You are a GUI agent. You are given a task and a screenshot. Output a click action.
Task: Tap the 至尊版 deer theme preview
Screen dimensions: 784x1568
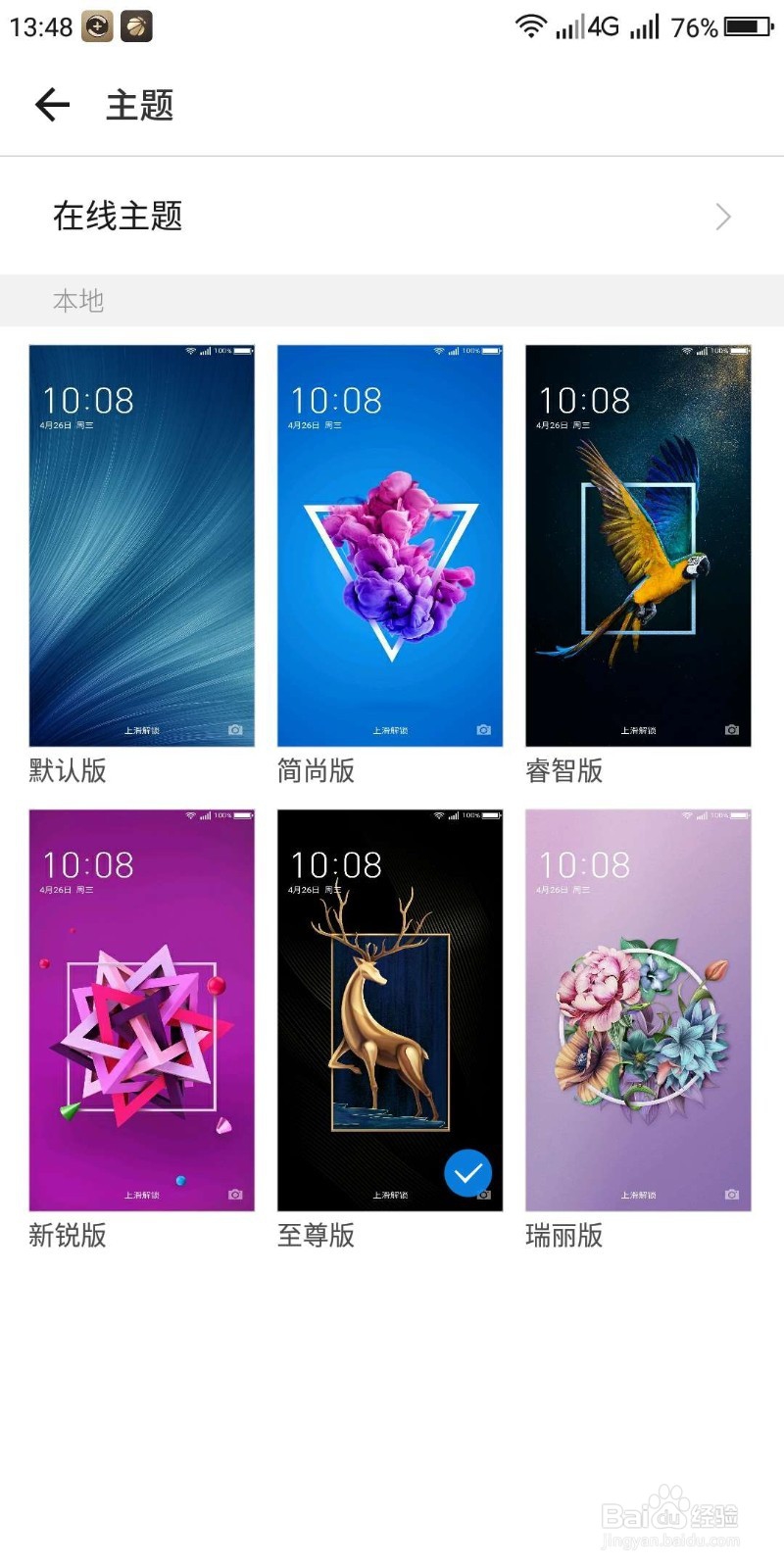[x=389, y=1009]
